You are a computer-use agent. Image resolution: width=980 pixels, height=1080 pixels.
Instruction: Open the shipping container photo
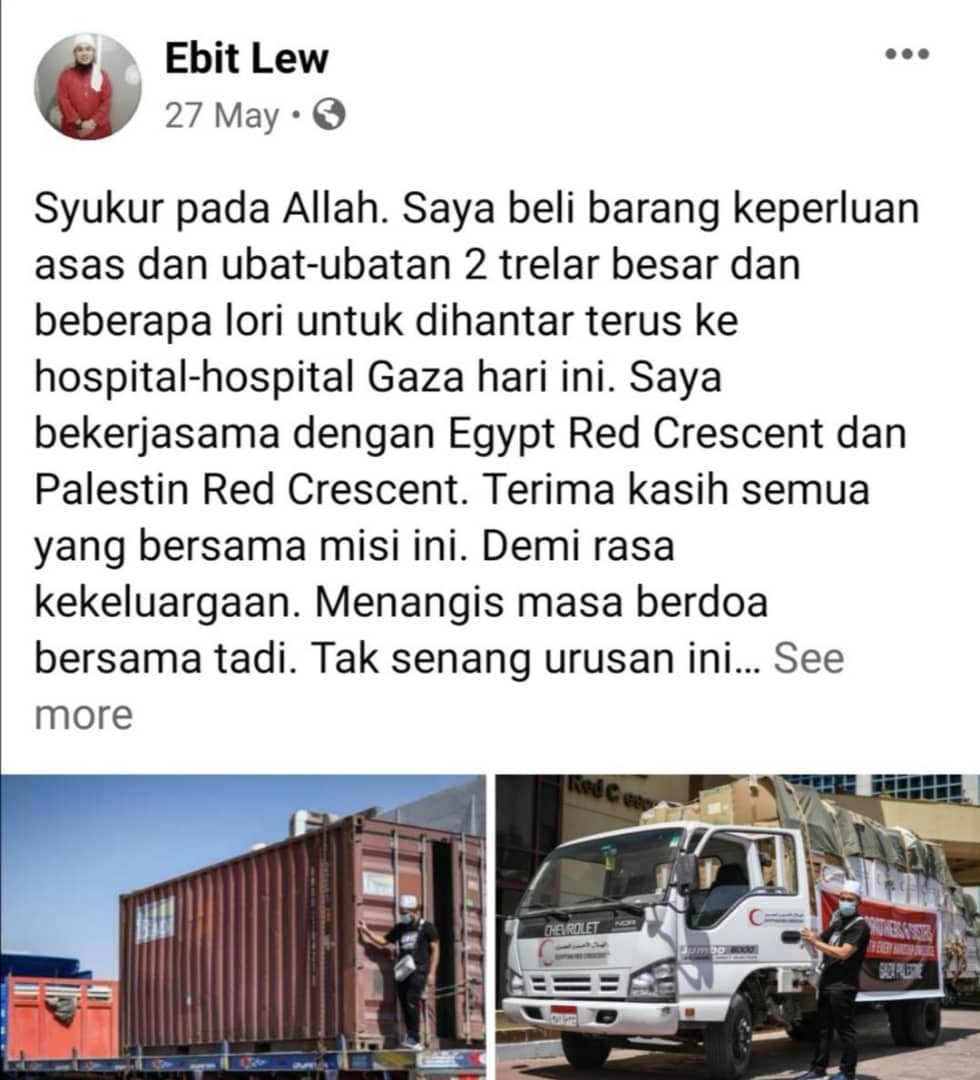243,927
